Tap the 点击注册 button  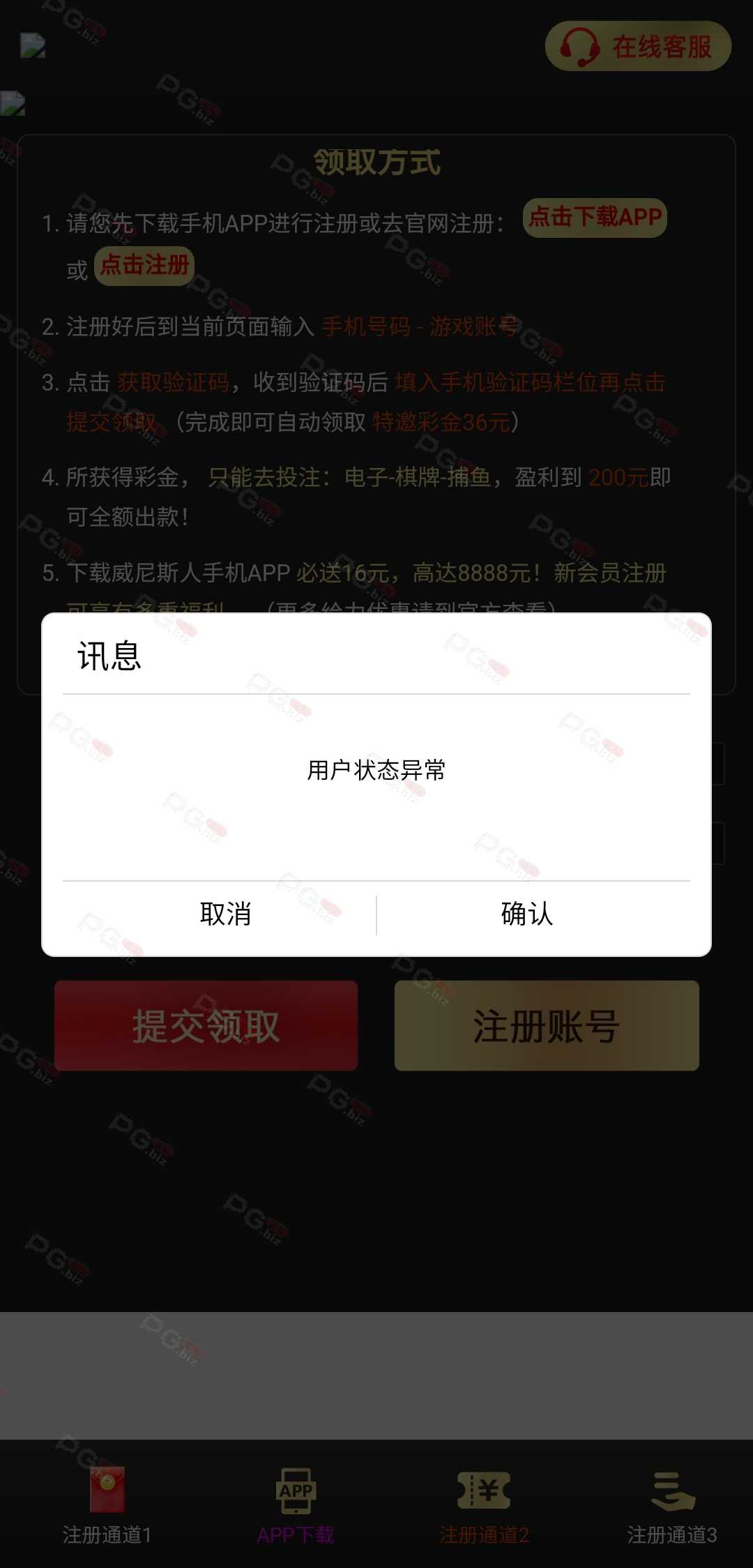click(144, 266)
